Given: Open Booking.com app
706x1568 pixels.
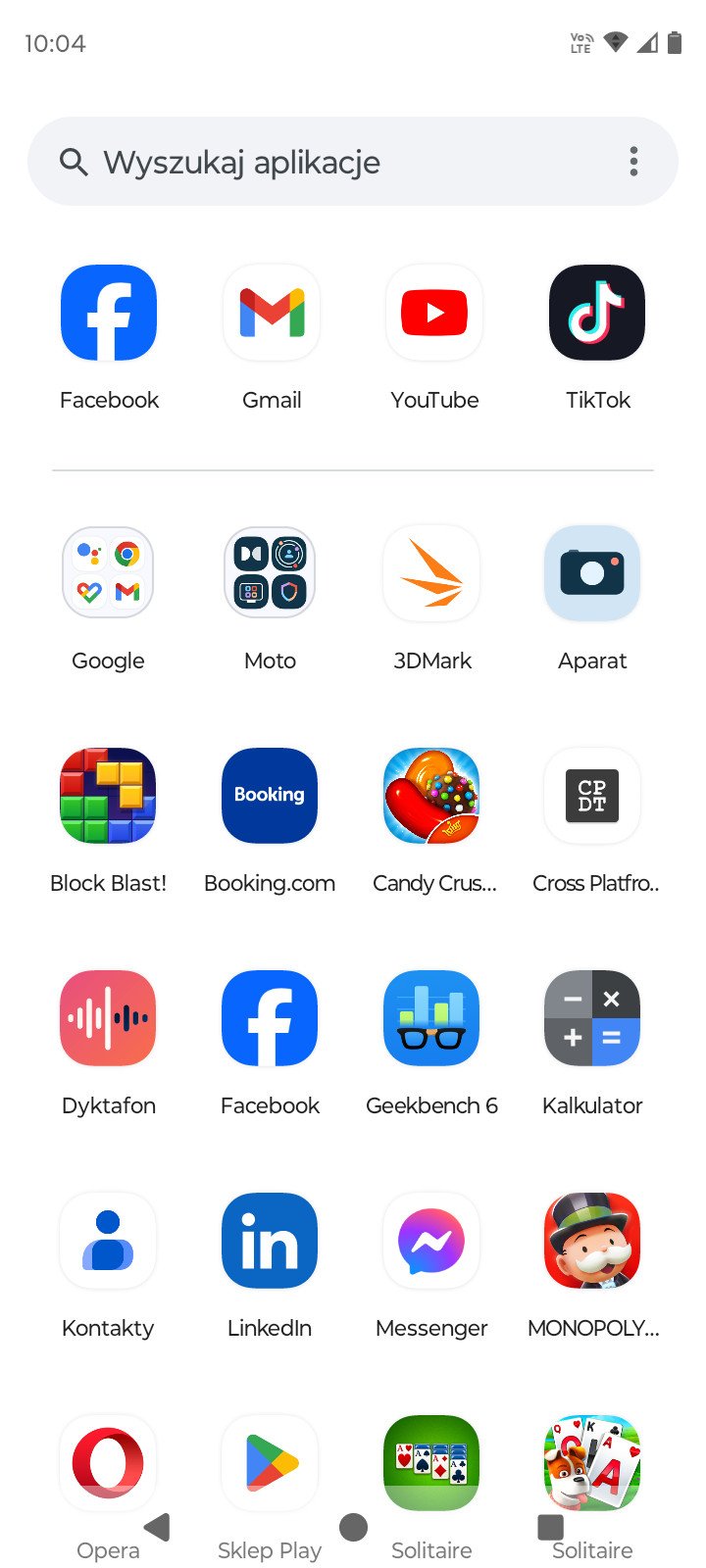Looking at the screenshot, I should (x=270, y=796).
